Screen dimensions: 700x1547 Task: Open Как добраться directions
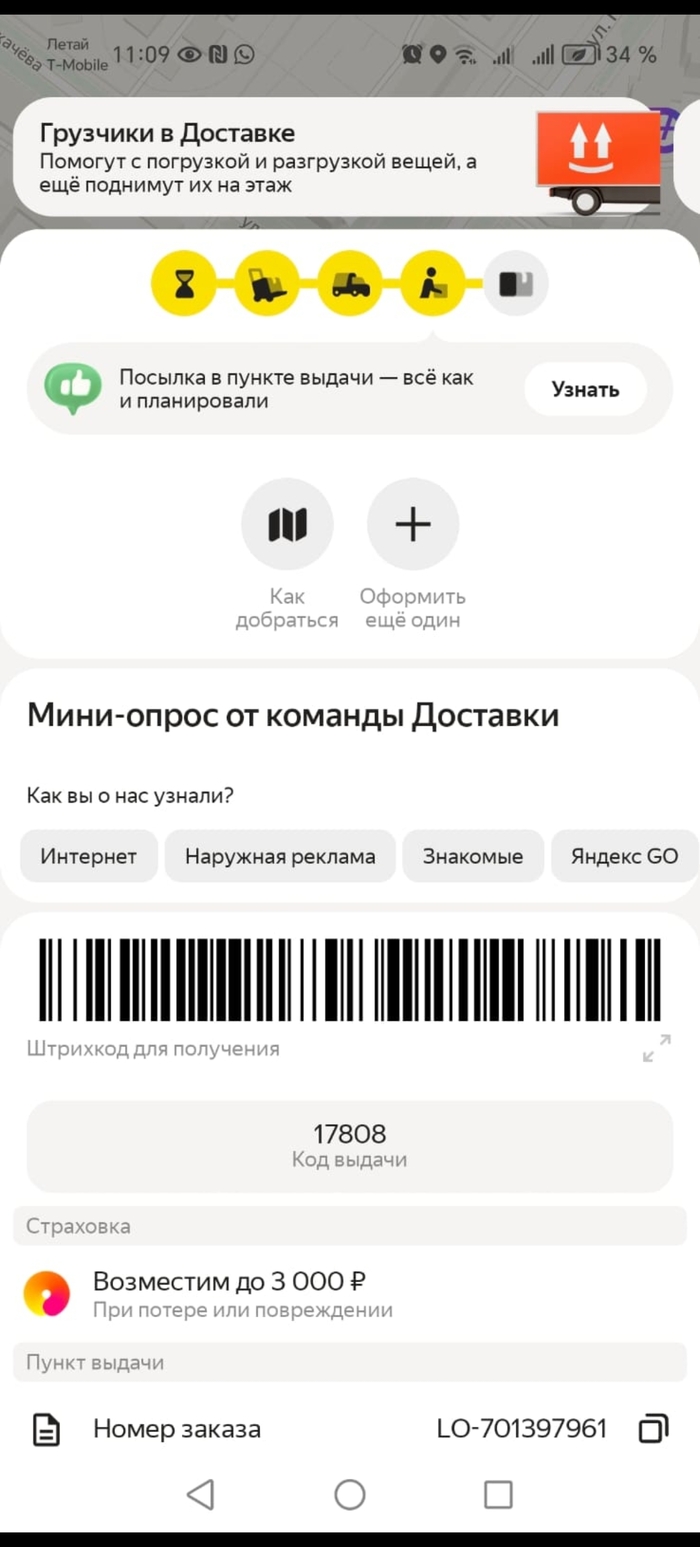click(287, 525)
